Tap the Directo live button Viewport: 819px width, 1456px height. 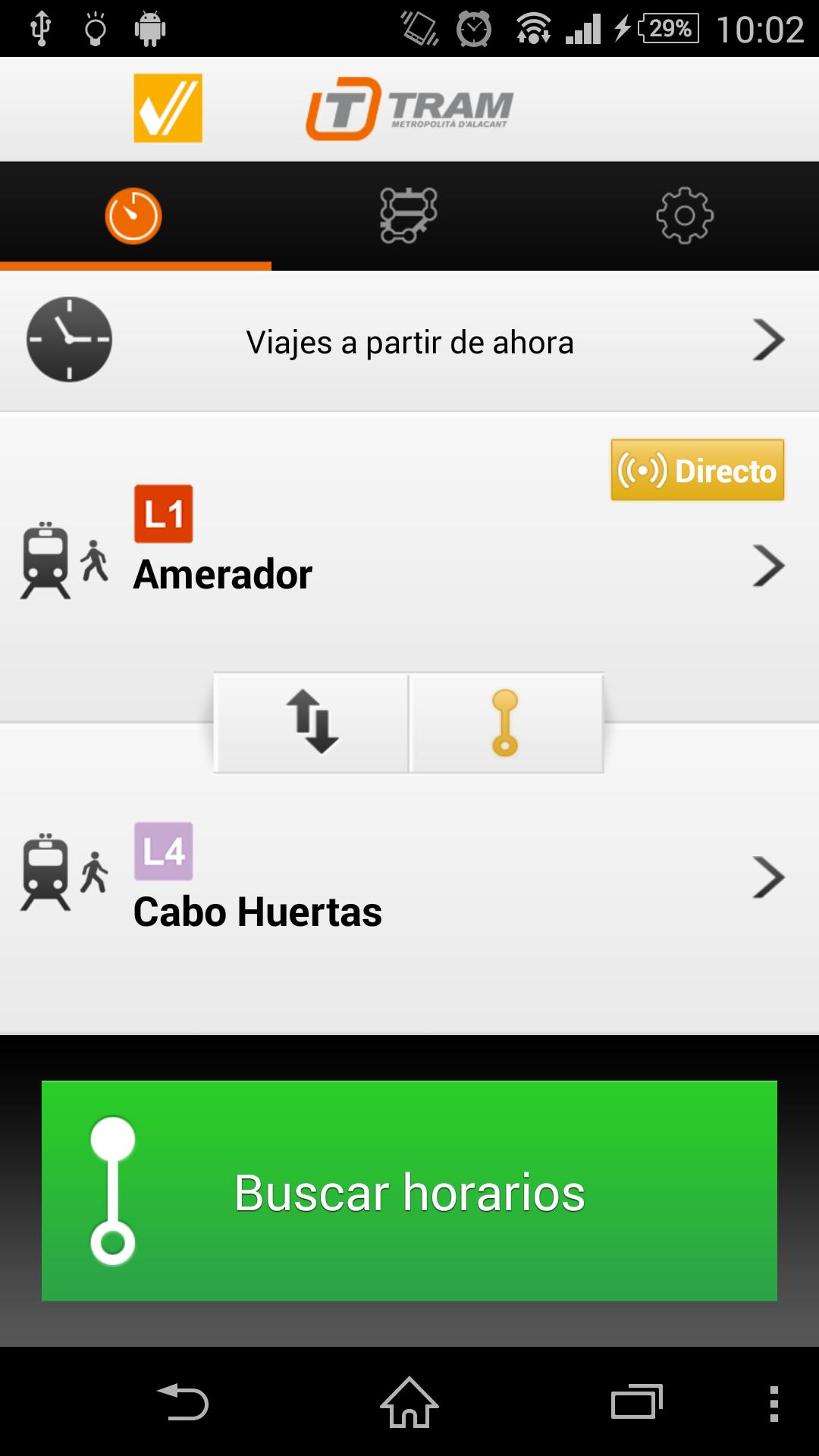pyautogui.click(x=697, y=470)
